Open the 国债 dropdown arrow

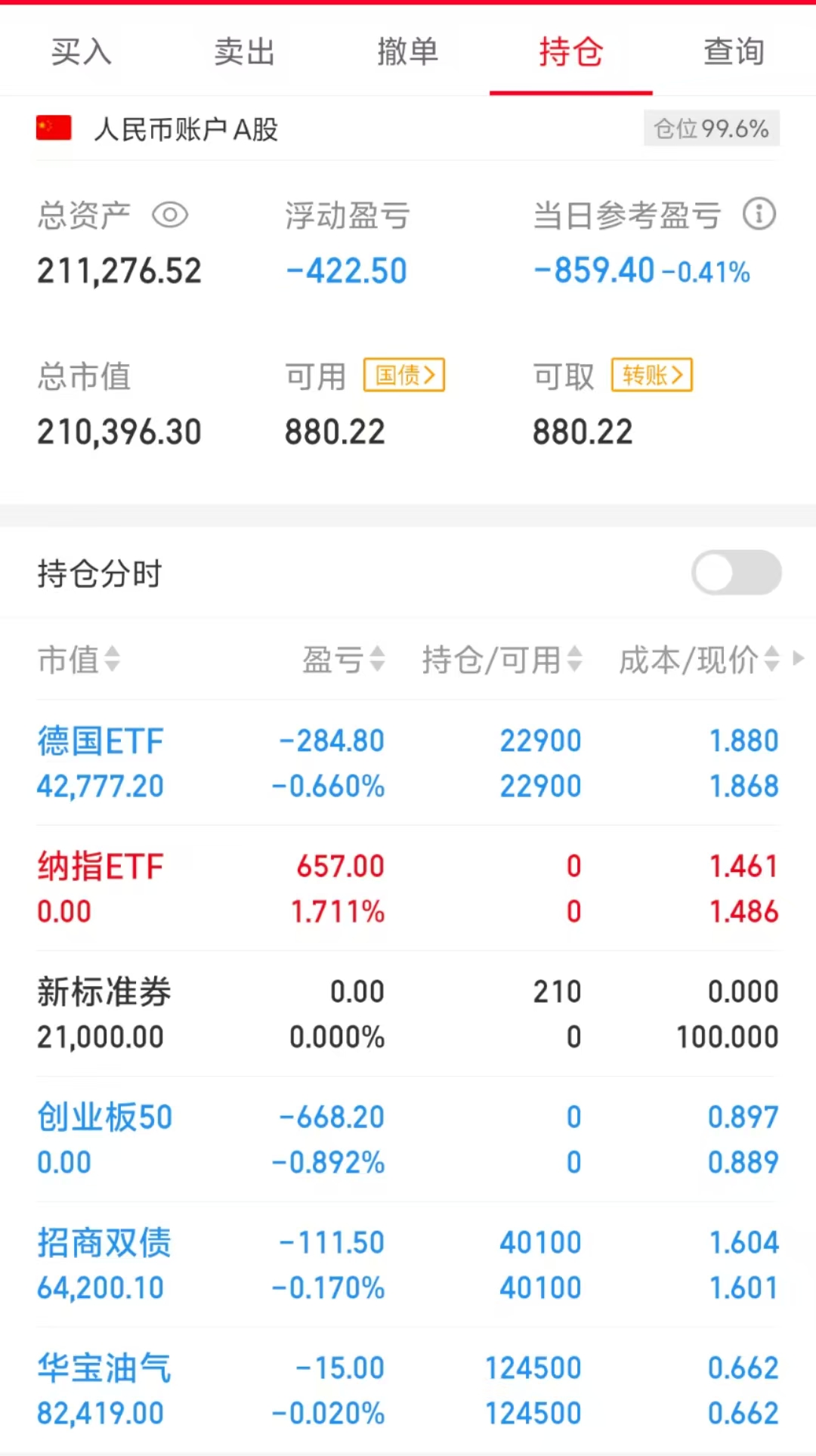(429, 376)
